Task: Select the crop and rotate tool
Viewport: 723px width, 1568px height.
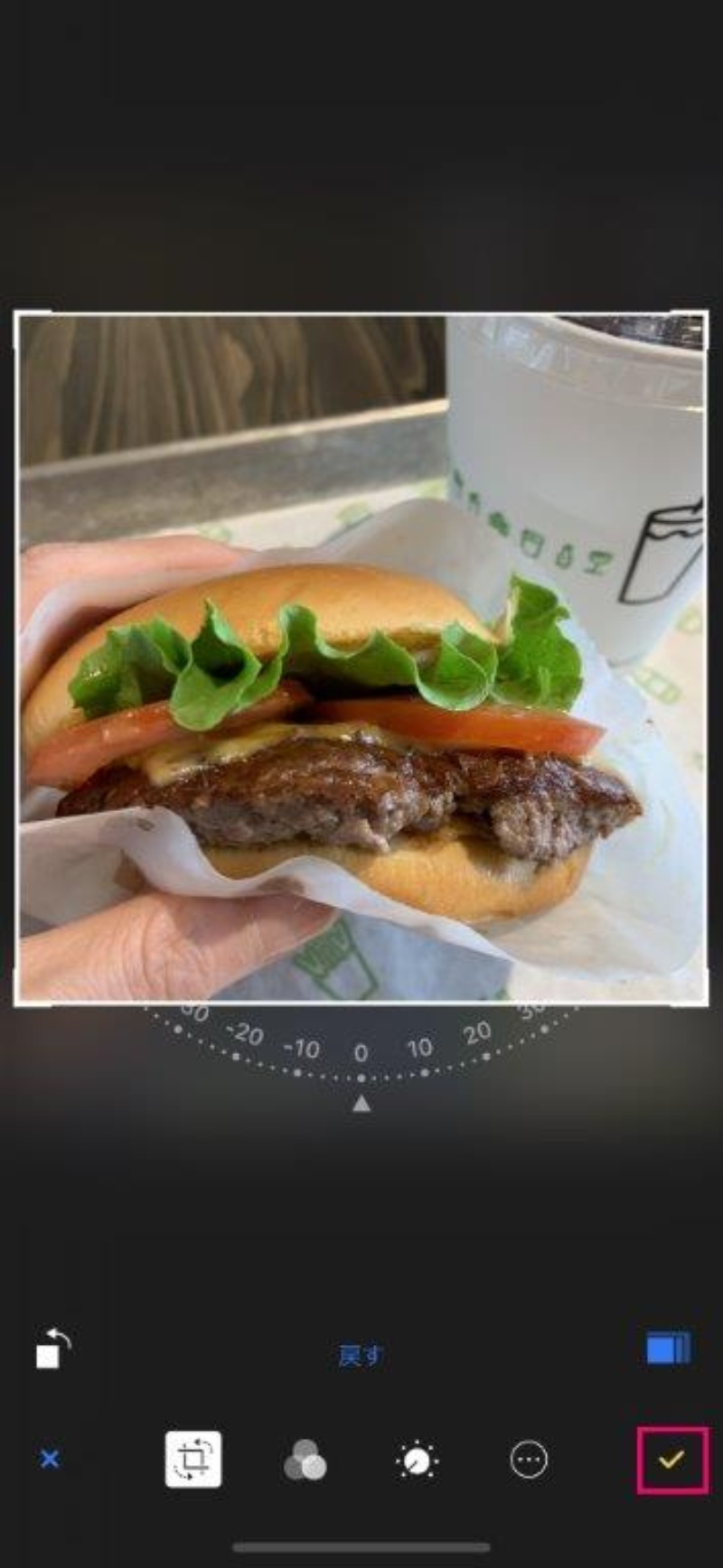Action: pyautogui.click(x=193, y=1459)
